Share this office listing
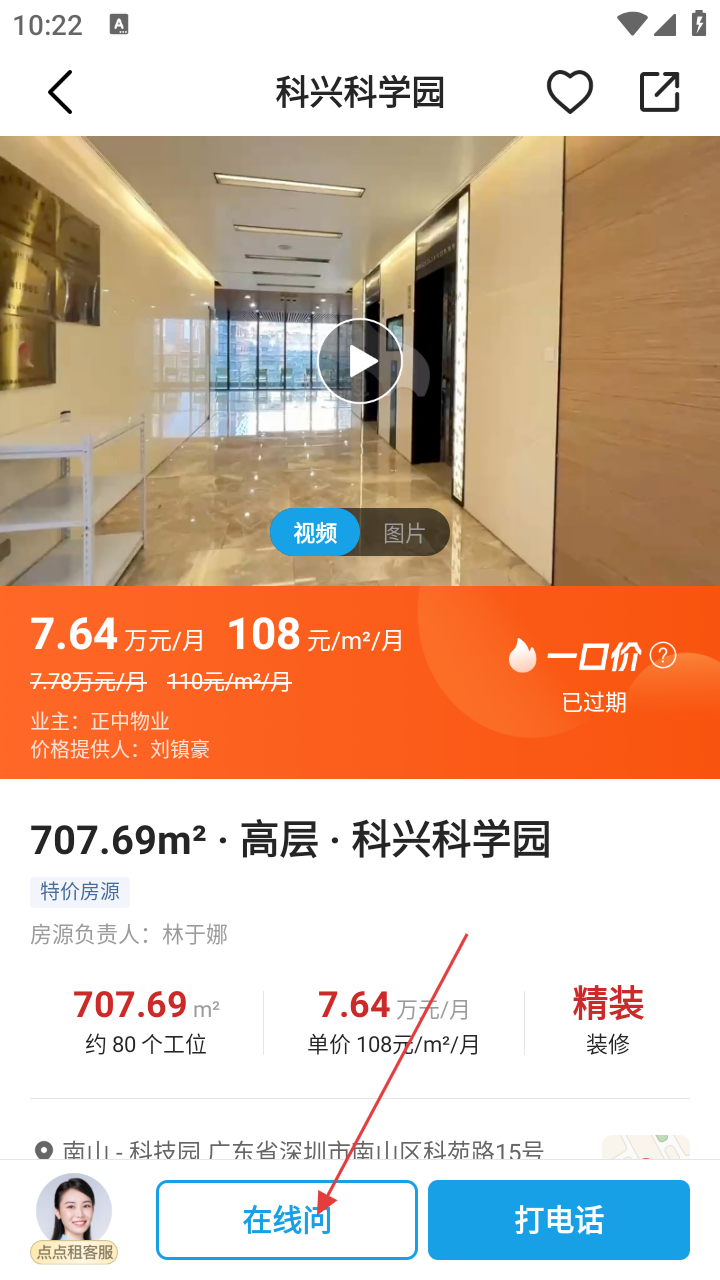This screenshot has height=1280, width=720. (660, 93)
